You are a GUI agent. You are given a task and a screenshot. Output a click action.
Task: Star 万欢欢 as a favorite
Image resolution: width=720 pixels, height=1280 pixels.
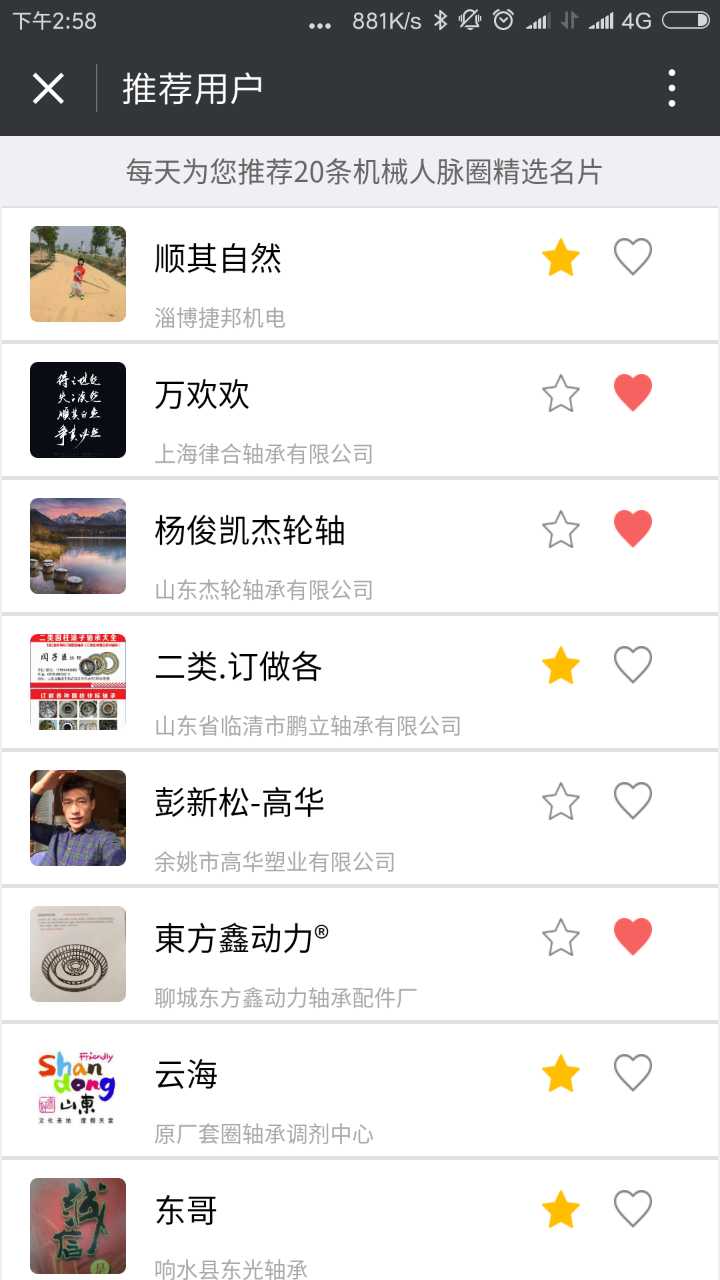click(x=560, y=394)
